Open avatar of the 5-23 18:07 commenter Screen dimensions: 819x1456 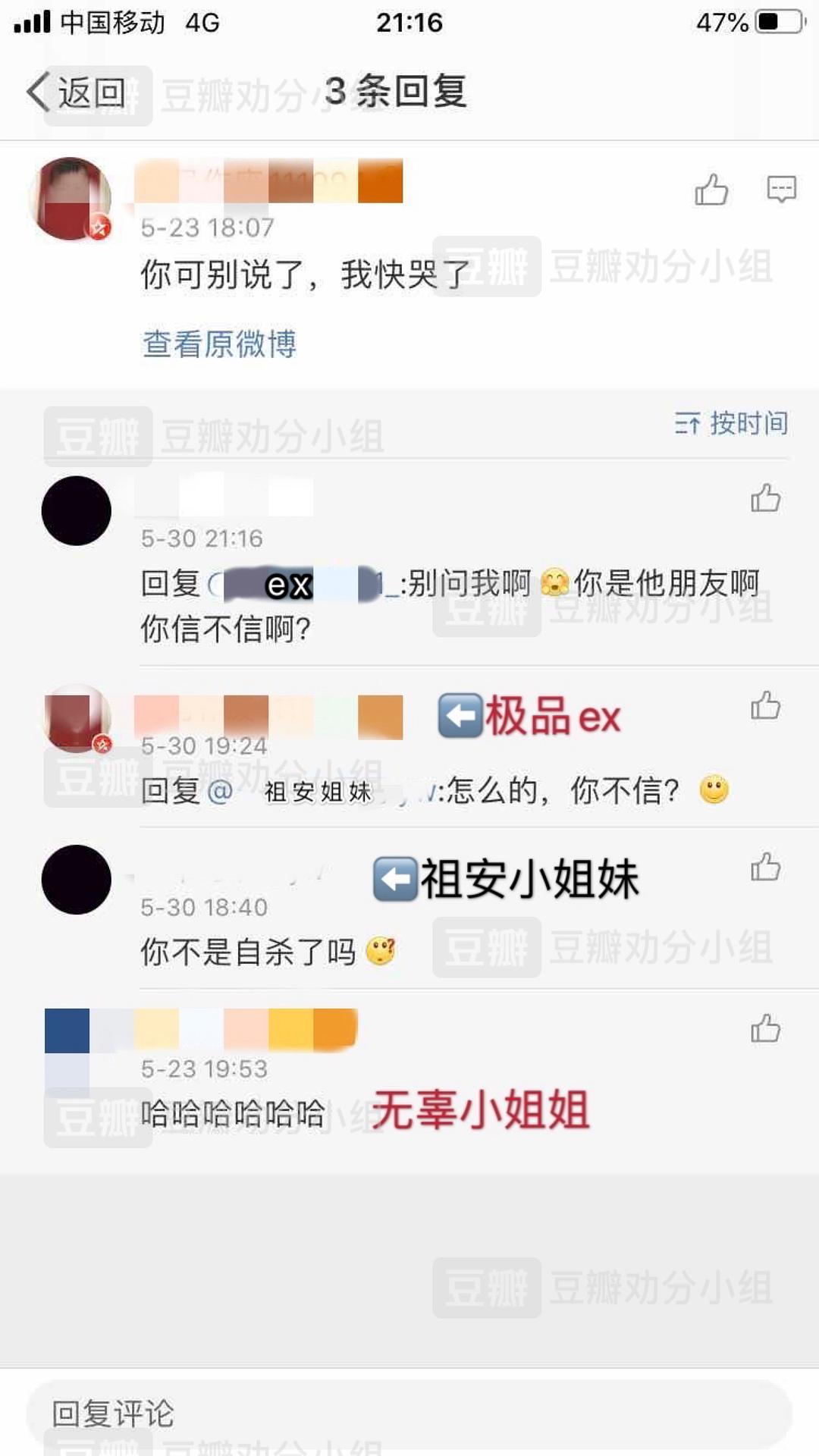point(71,199)
